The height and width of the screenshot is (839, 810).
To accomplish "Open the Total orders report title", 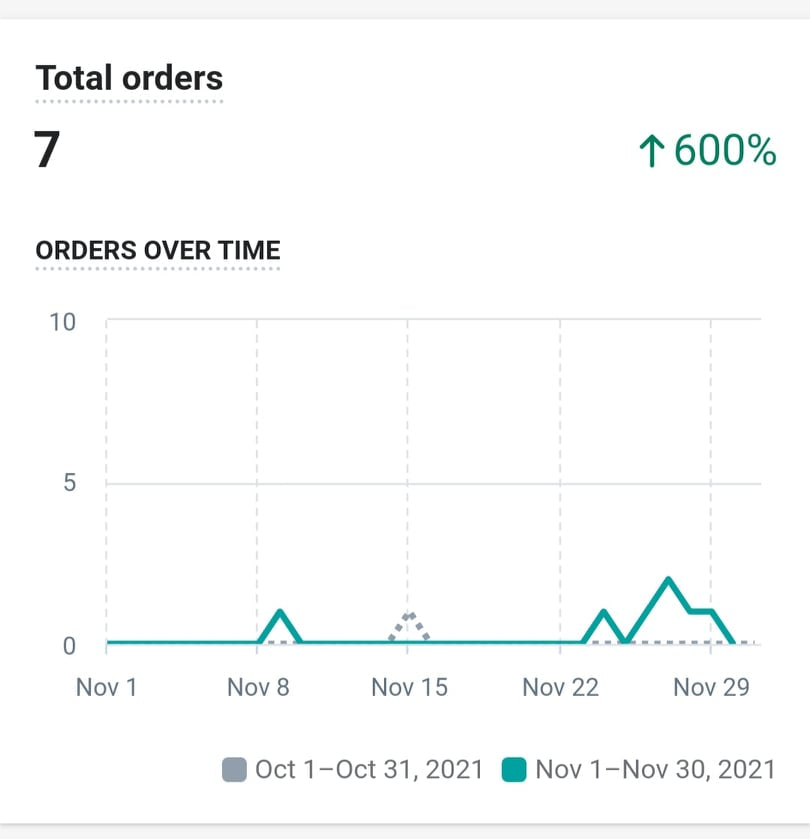I will click(129, 78).
